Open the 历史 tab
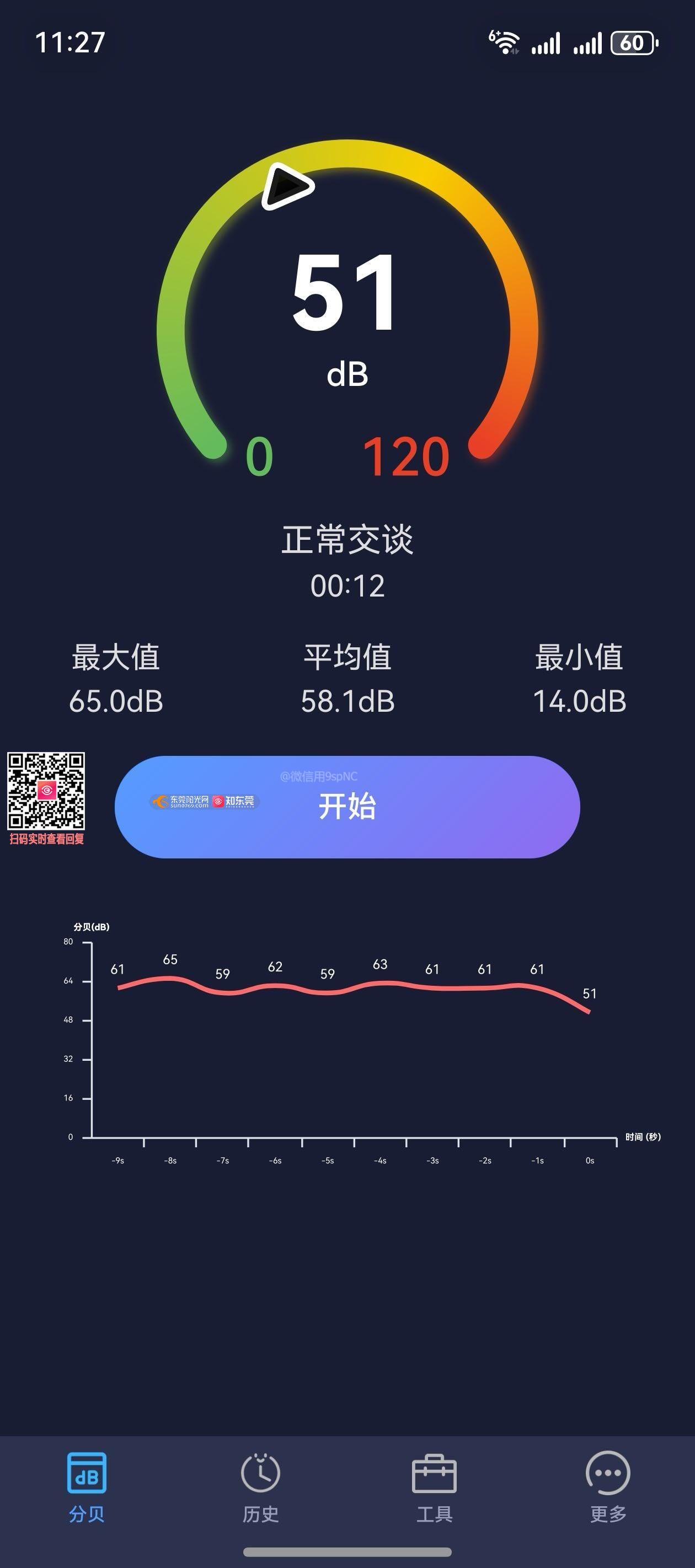695x1568 pixels. [261, 1486]
